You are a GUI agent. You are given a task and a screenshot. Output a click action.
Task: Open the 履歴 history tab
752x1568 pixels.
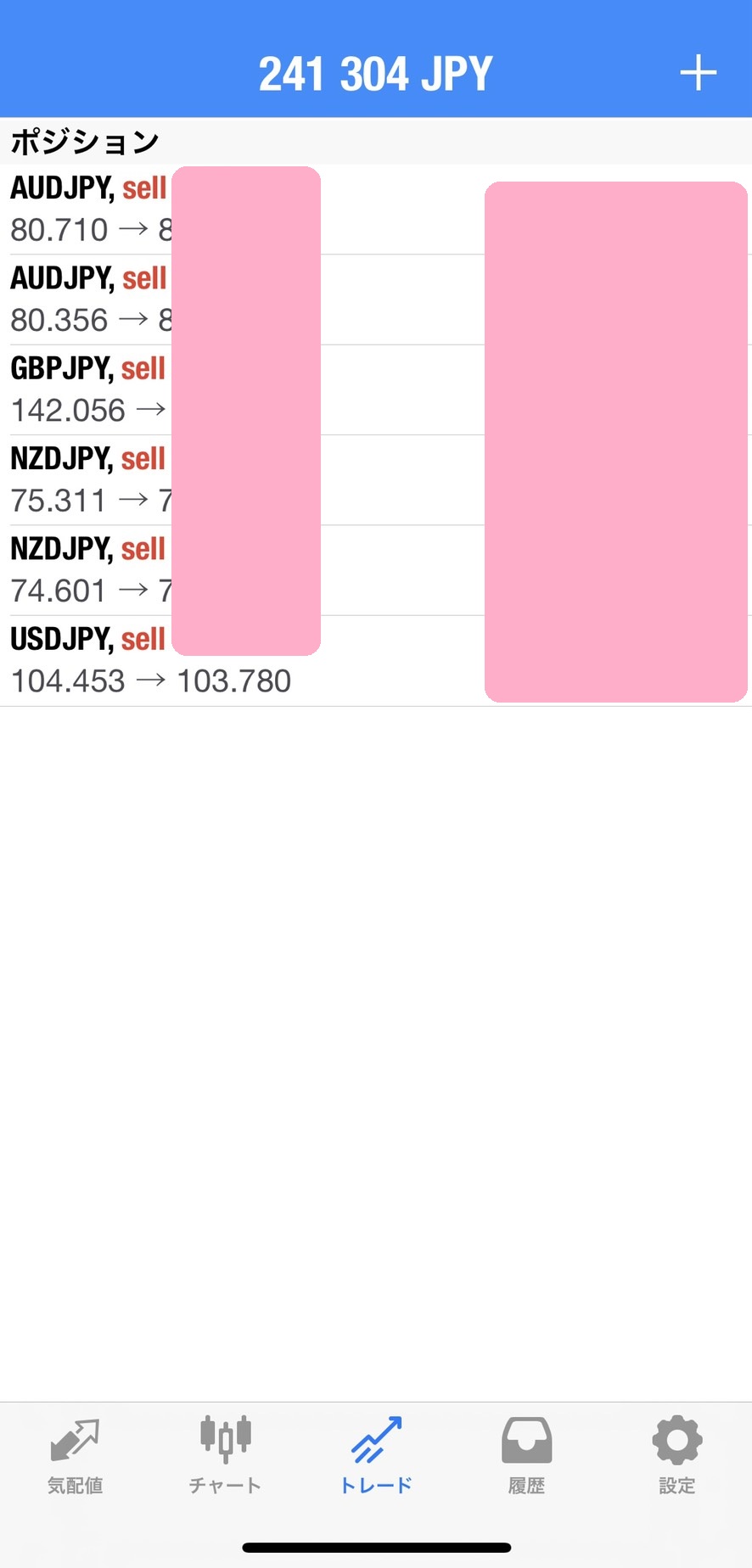click(526, 1455)
